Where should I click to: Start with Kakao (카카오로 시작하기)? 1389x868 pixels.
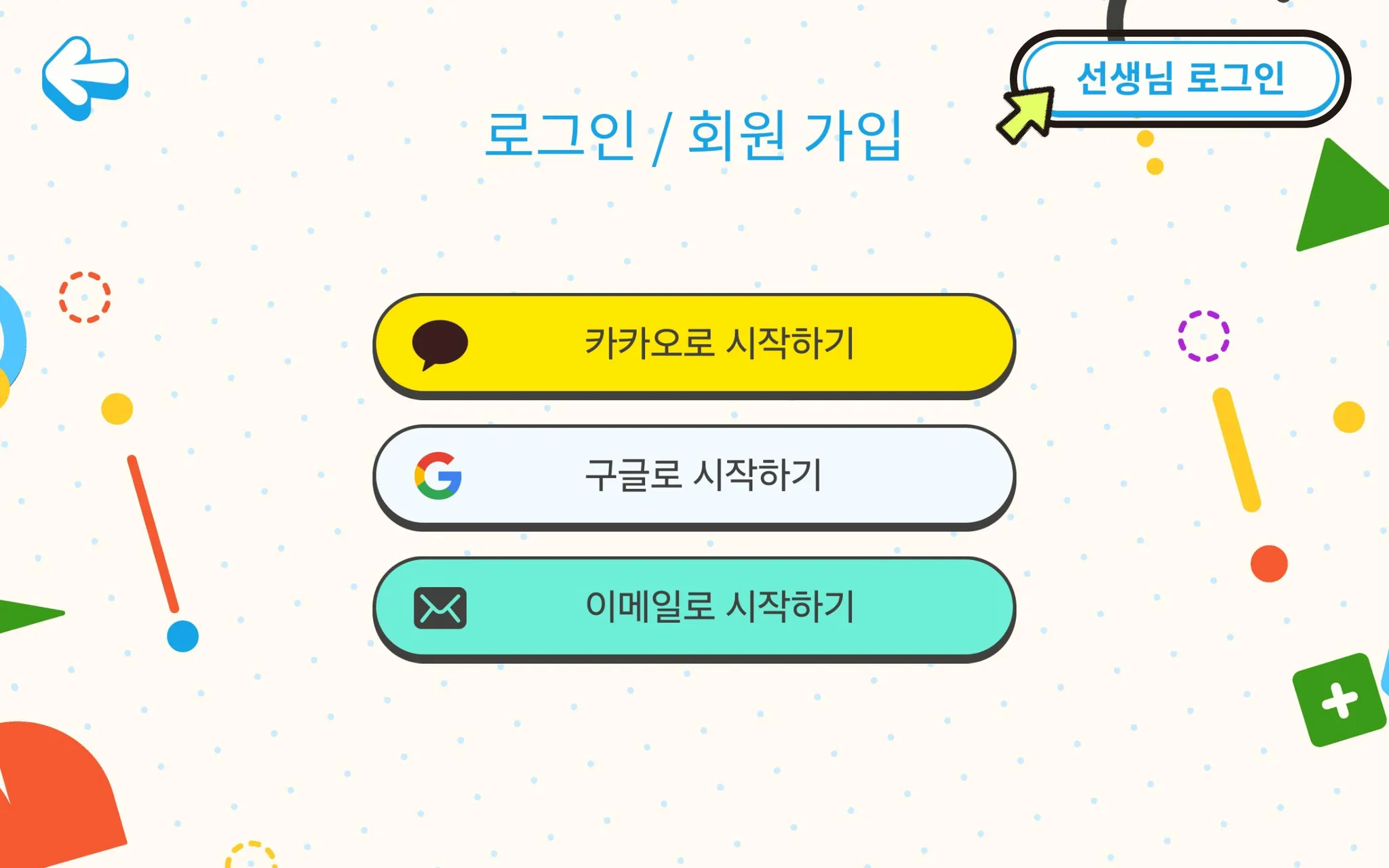694,344
